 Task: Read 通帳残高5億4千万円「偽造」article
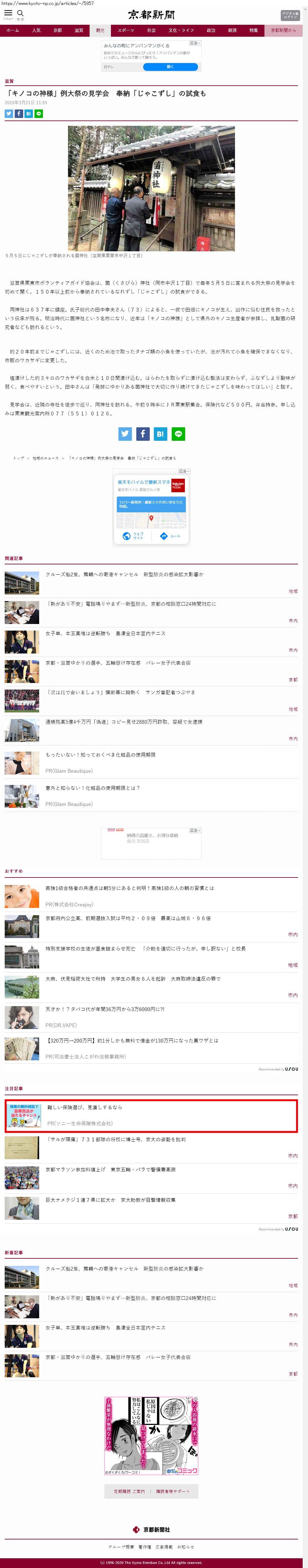pos(124,721)
